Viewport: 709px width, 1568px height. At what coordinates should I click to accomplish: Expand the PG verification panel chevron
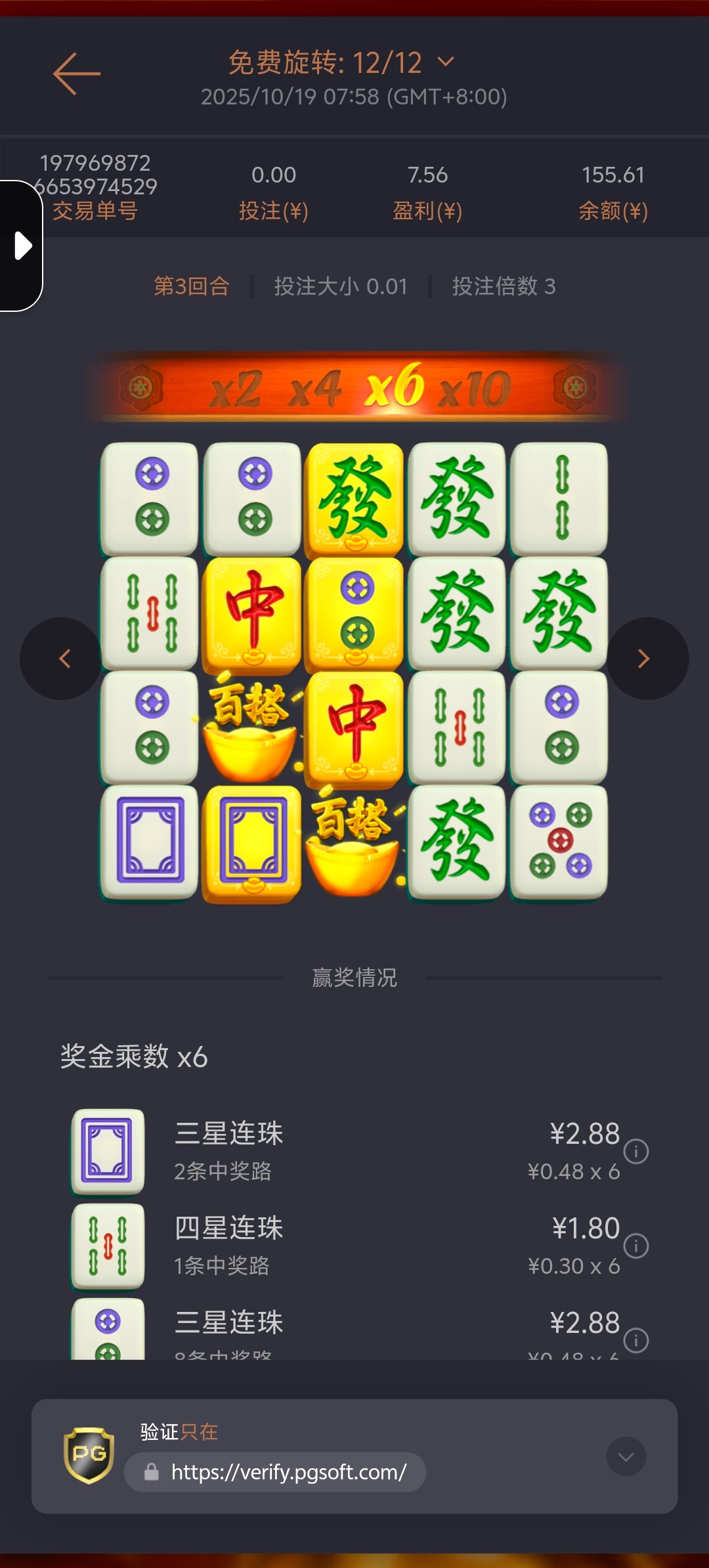pos(626,1456)
